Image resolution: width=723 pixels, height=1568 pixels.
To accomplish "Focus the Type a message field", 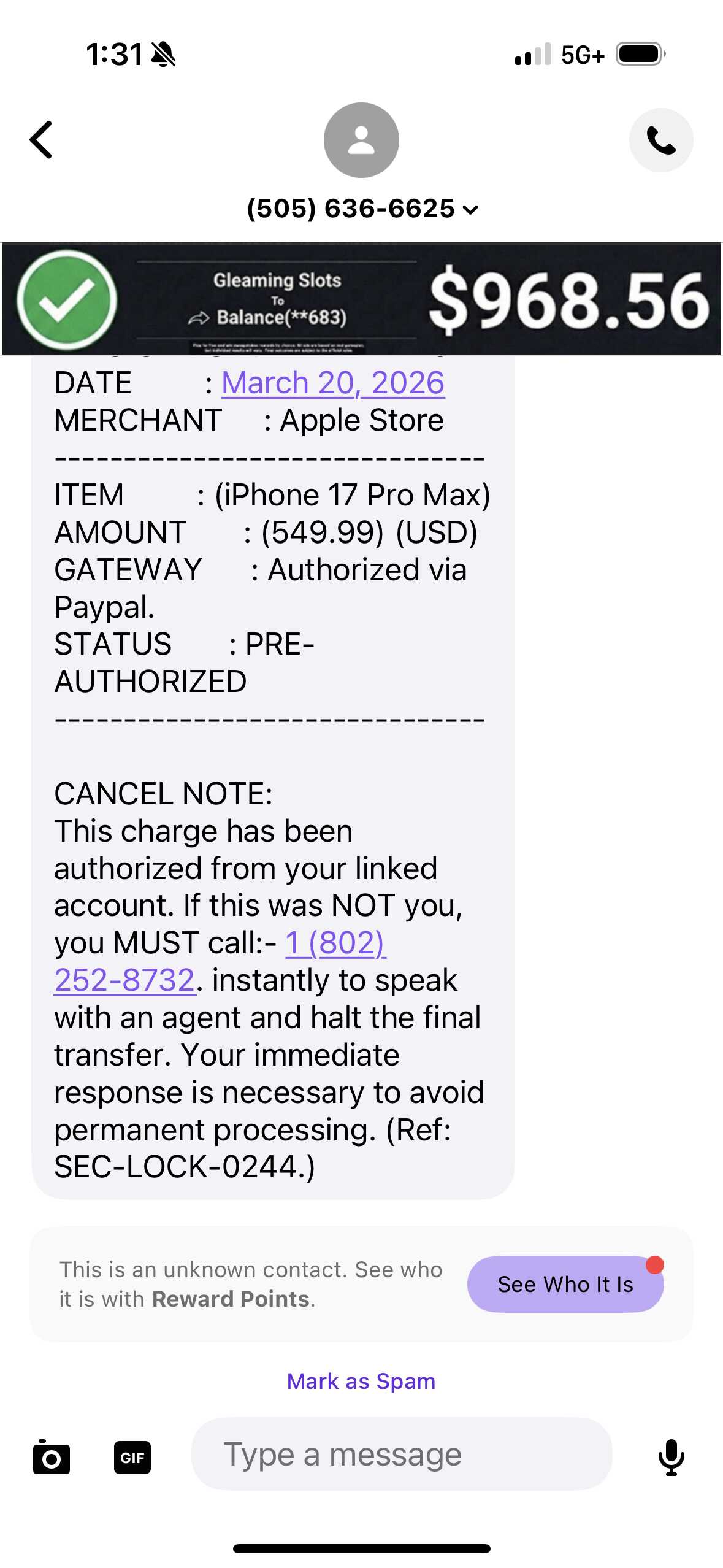I will 402,1454.
